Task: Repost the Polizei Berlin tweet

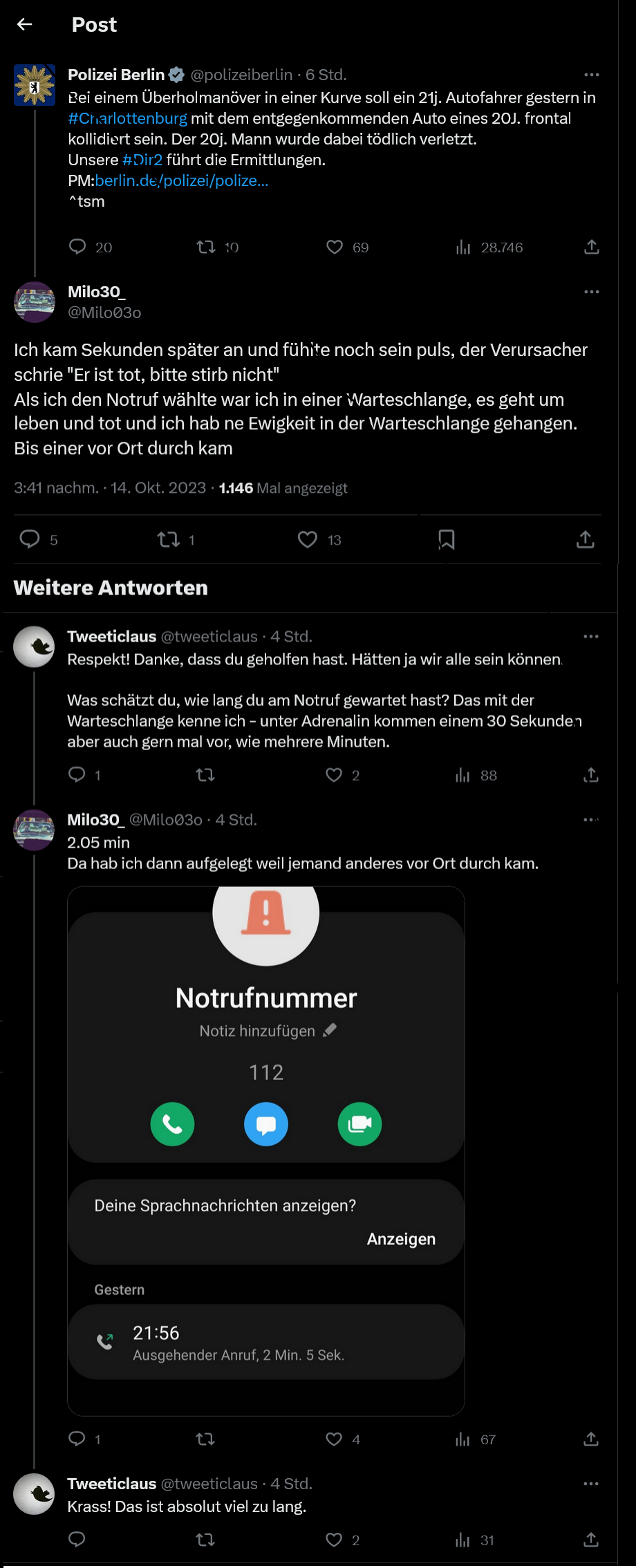Action: click(x=206, y=248)
